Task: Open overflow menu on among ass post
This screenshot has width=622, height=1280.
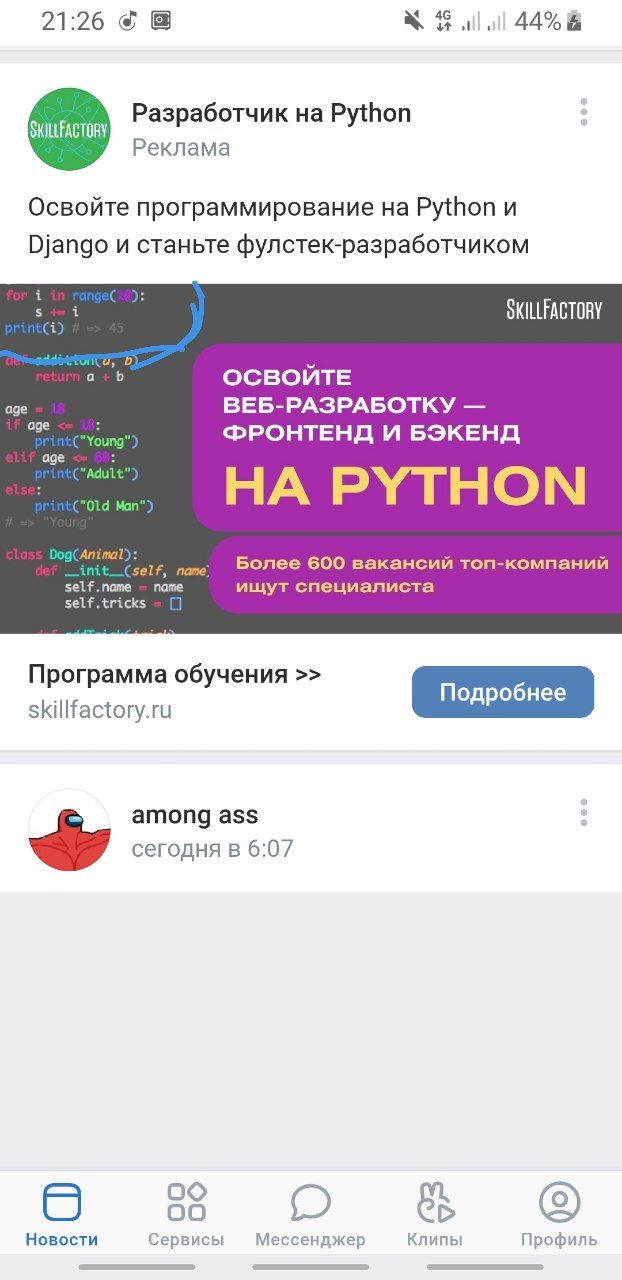Action: pos(584,812)
